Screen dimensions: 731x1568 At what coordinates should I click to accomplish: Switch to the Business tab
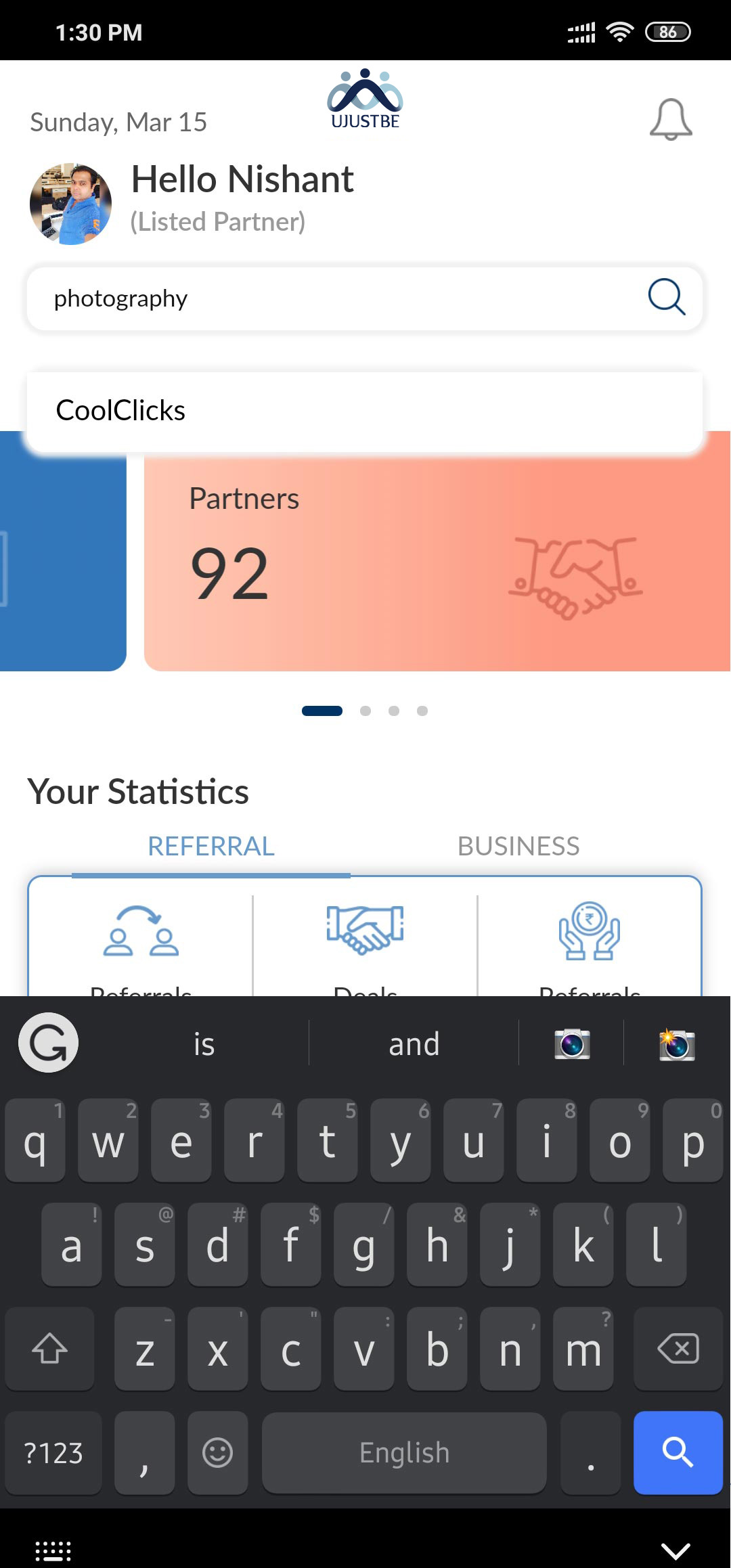[518, 846]
